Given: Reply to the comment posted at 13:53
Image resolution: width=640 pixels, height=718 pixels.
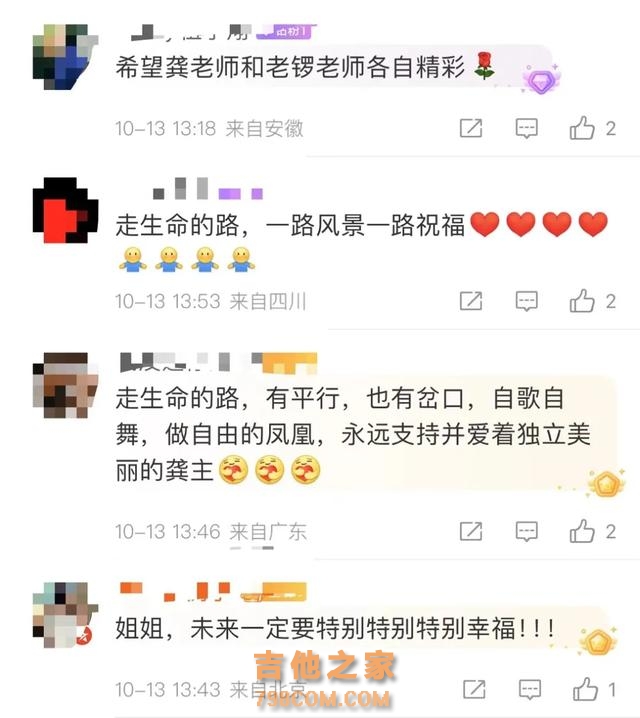Looking at the screenshot, I should pos(526,300).
